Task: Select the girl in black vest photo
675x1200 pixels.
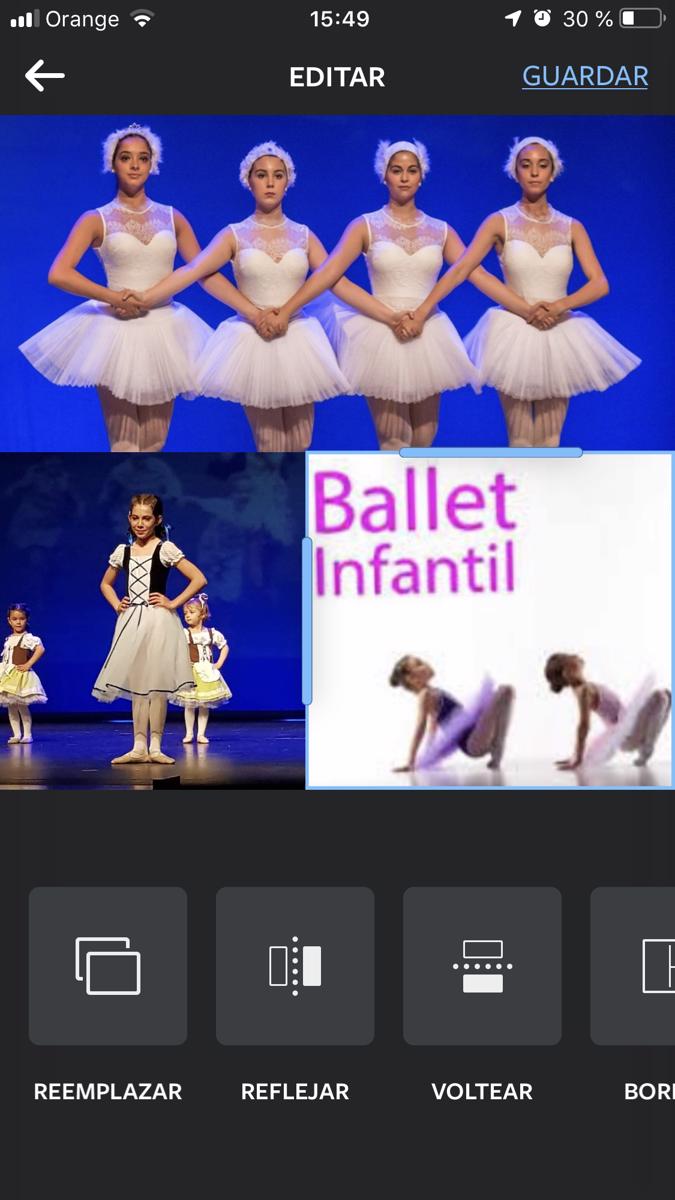Action: [152, 621]
